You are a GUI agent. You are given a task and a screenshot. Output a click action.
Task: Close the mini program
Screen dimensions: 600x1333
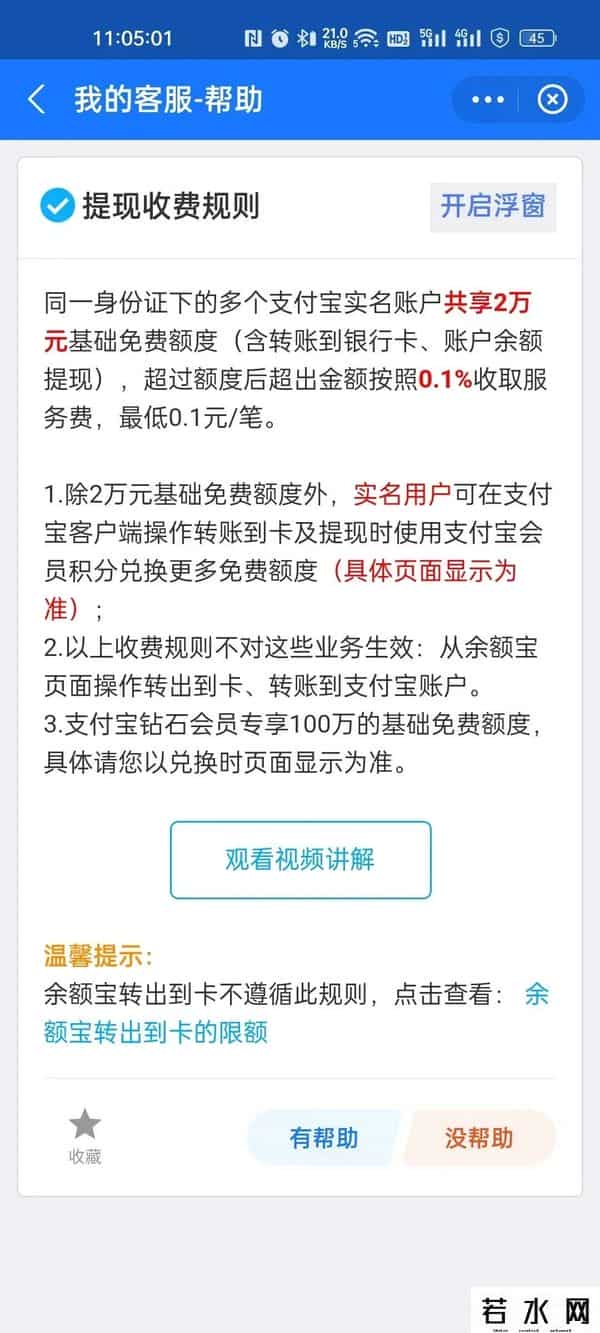pyautogui.click(x=552, y=100)
